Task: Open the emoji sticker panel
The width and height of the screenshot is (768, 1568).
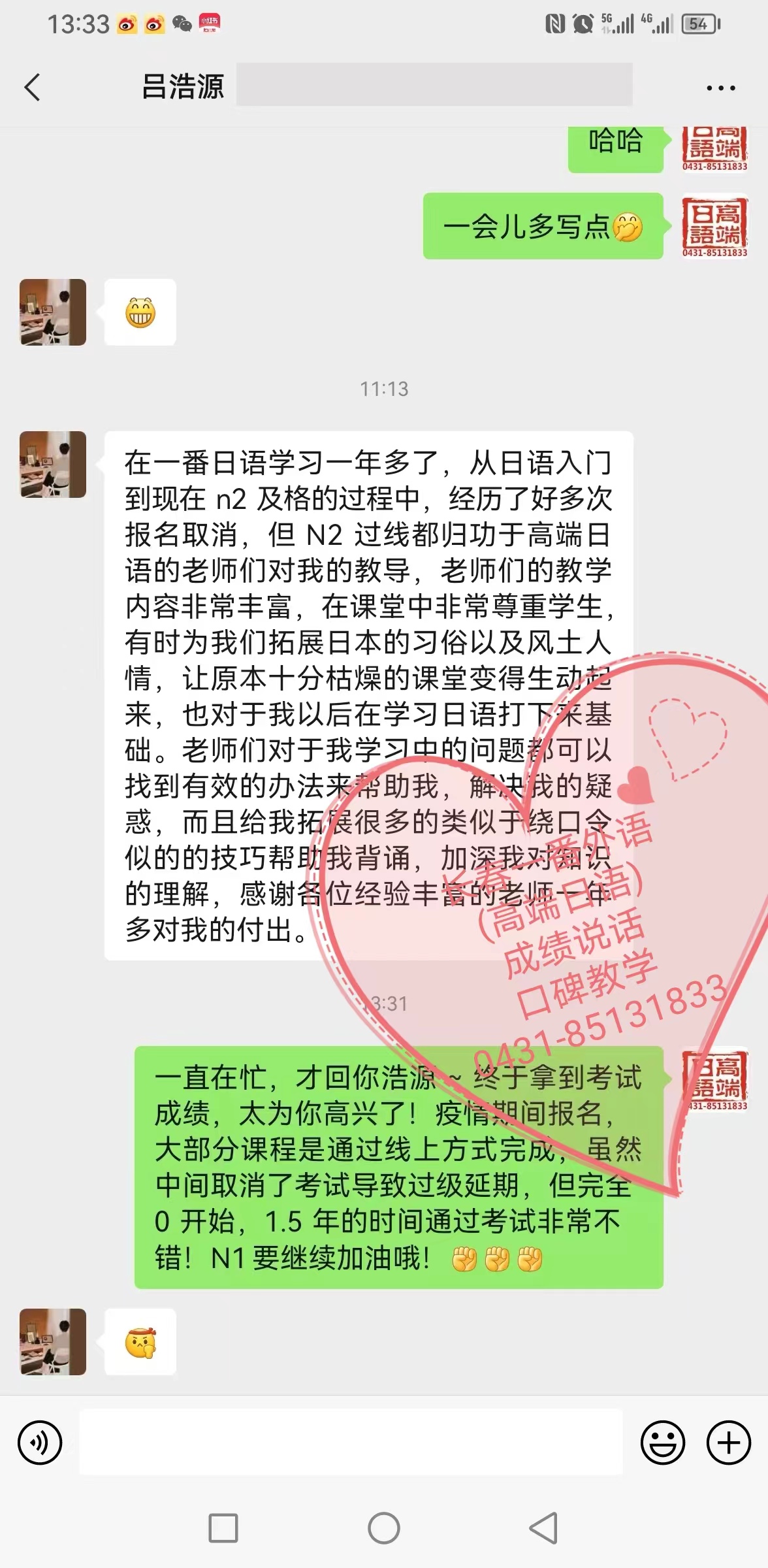Action: click(x=662, y=1442)
